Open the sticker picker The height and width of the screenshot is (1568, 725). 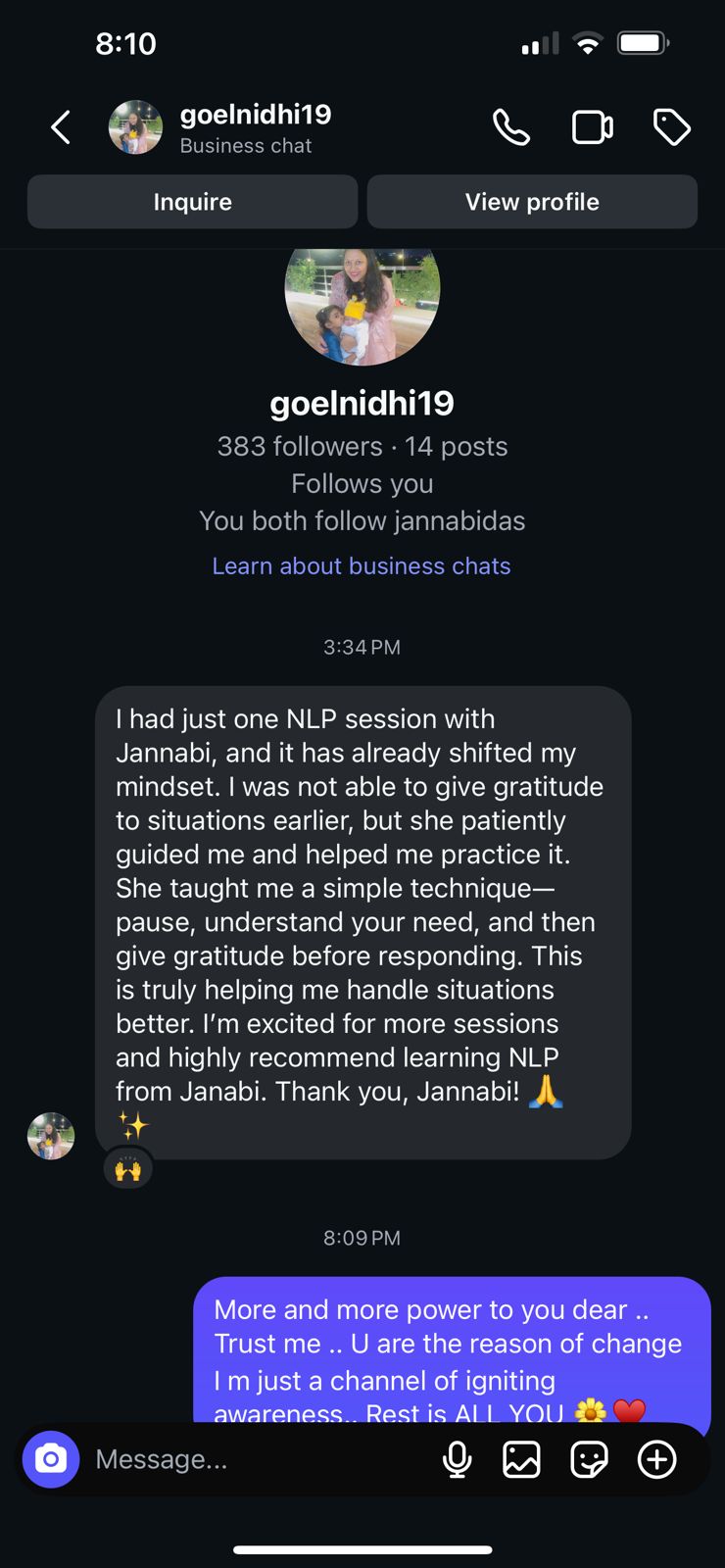(589, 1459)
